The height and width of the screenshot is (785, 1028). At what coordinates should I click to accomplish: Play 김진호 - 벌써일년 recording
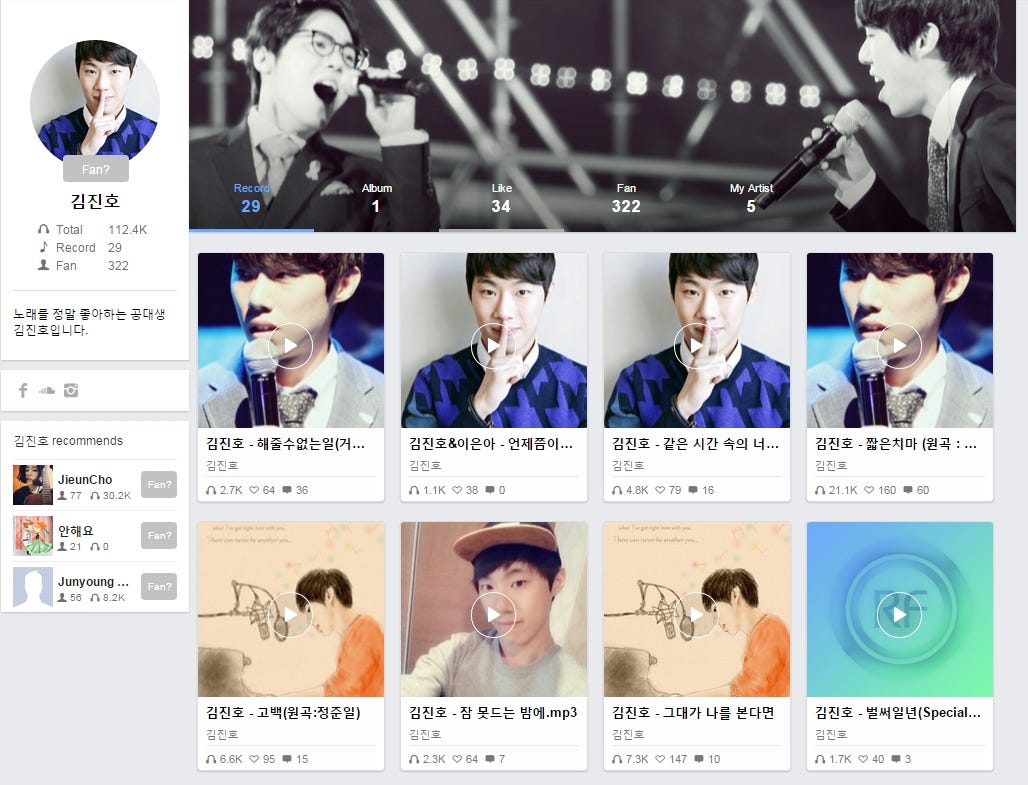(900, 614)
